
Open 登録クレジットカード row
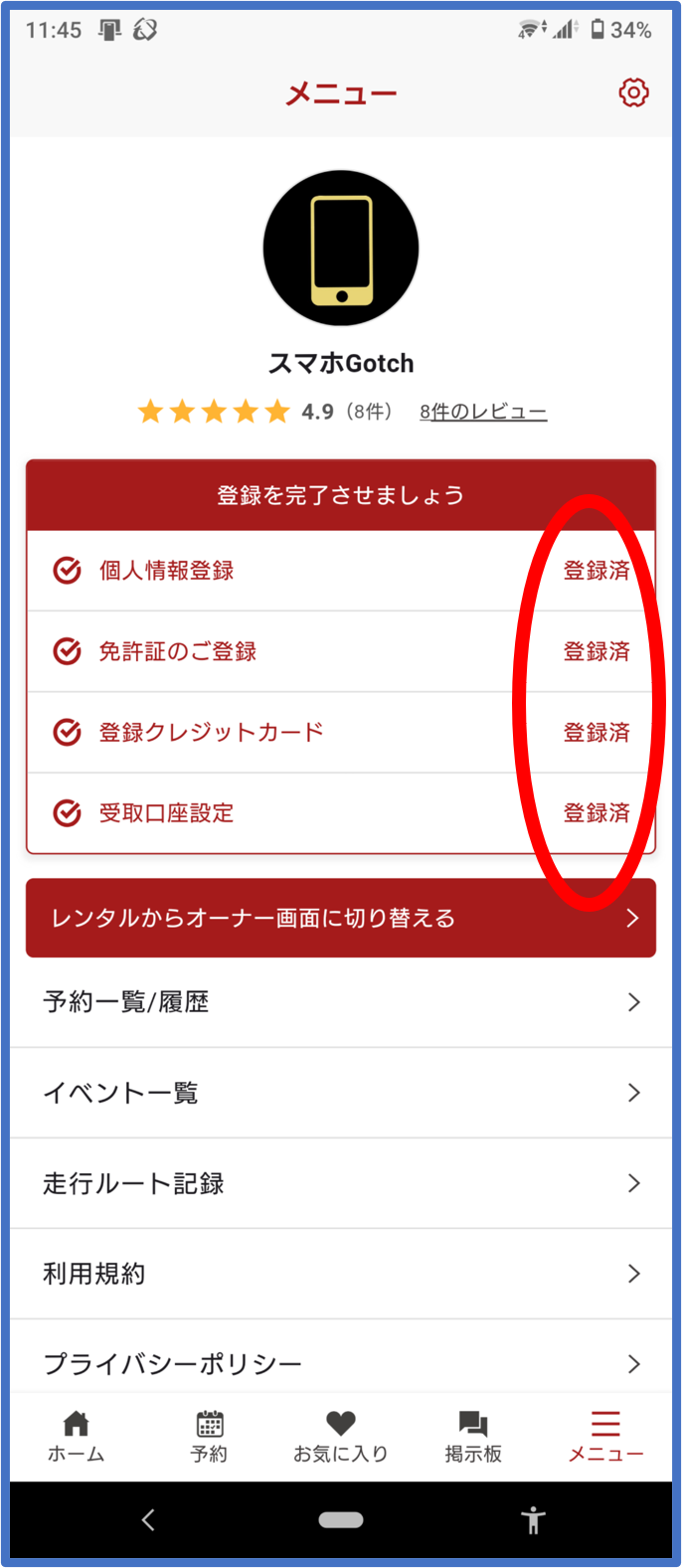340,733
